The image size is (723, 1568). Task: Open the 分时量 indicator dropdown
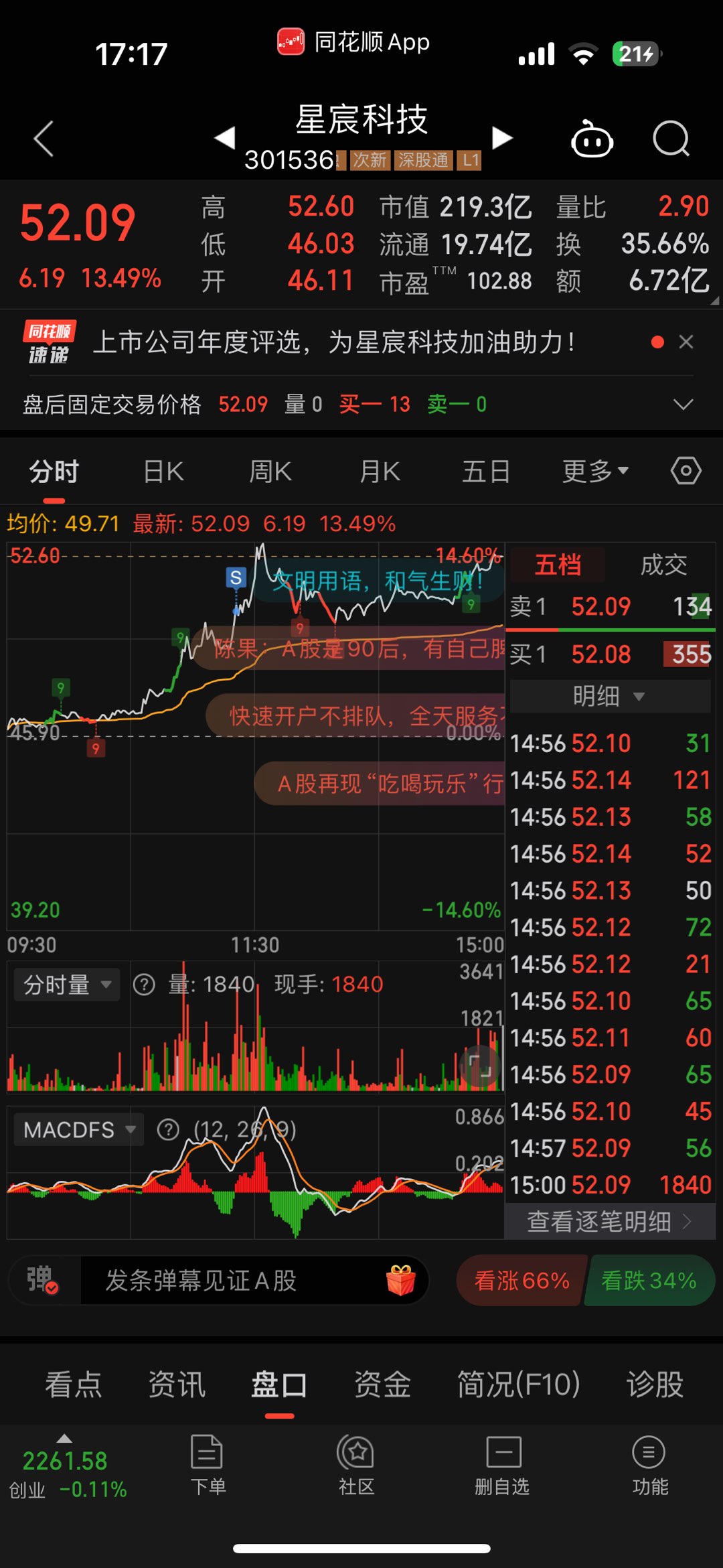coord(67,985)
